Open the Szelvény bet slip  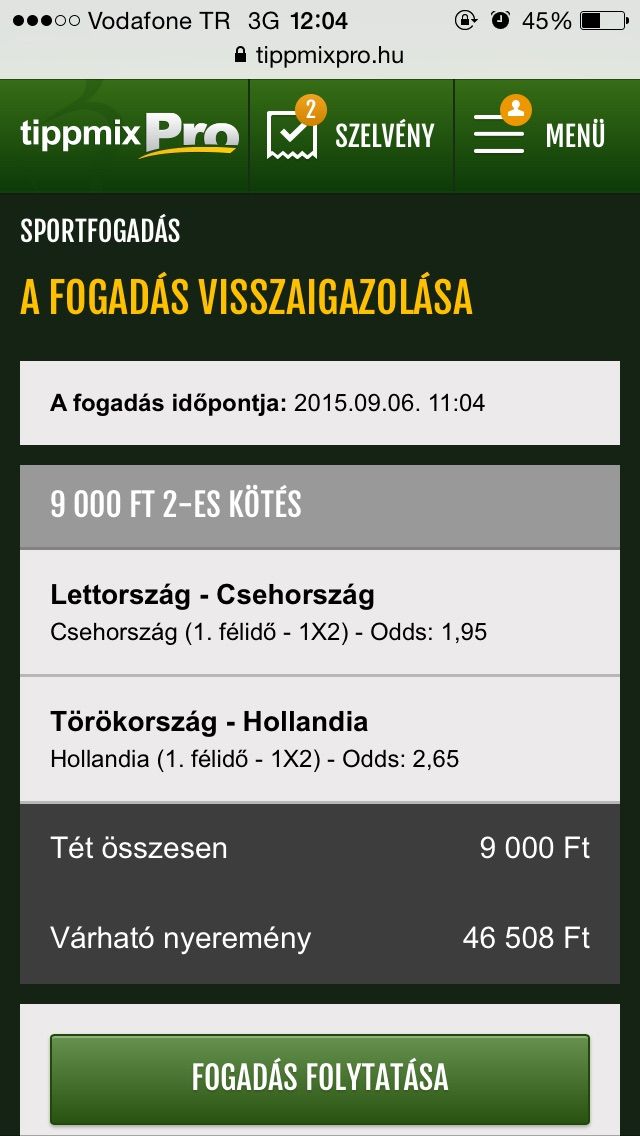click(351, 135)
